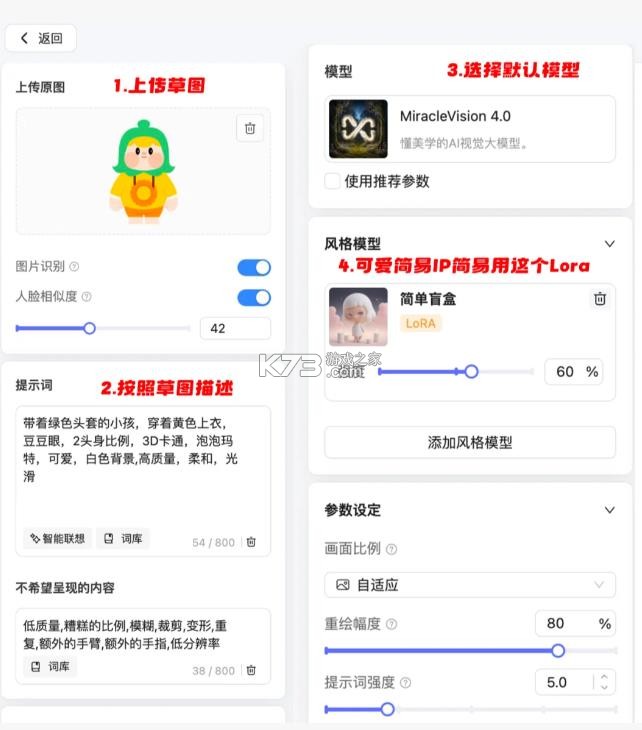Tap the 人脸相似度 slider track

(140, 328)
